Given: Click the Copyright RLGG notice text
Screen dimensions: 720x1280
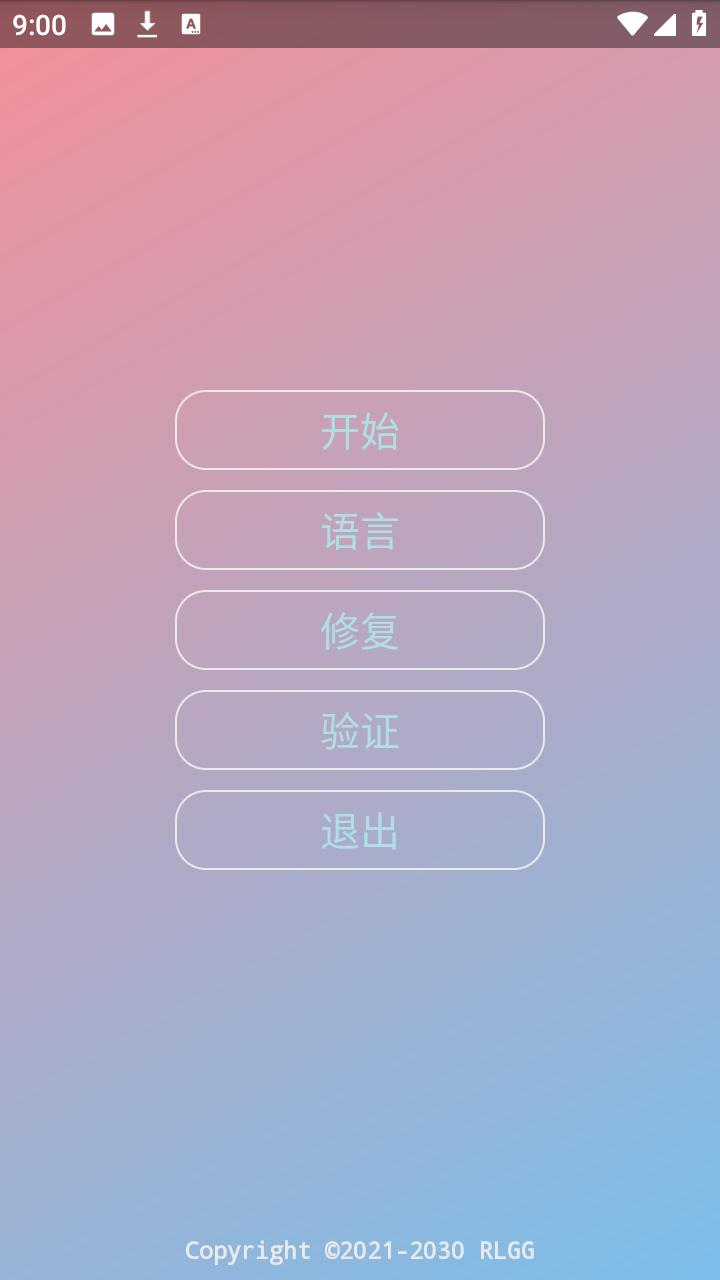Looking at the screenshot, I should [360, 1251].
